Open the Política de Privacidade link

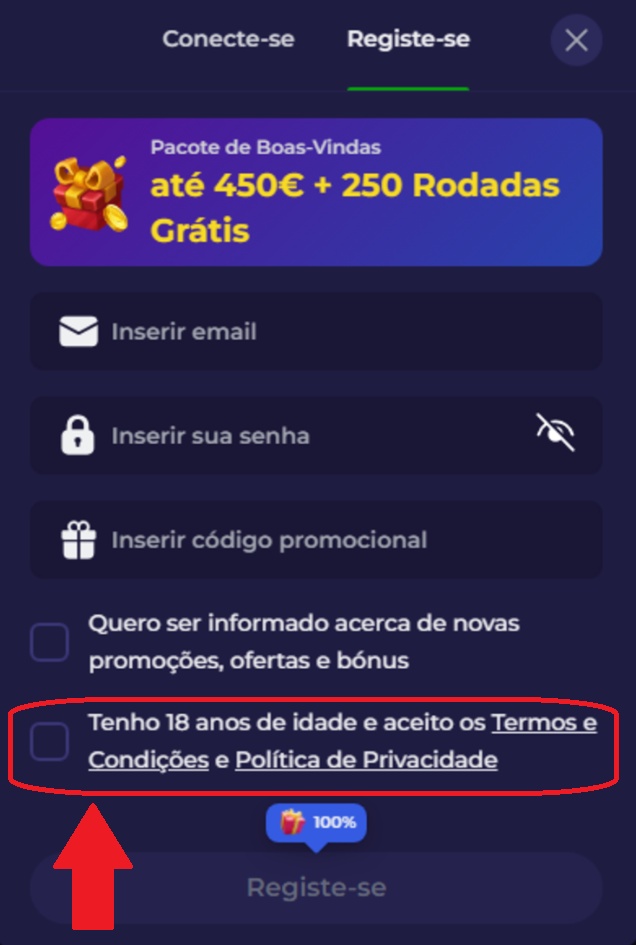[x=366, y=760]
